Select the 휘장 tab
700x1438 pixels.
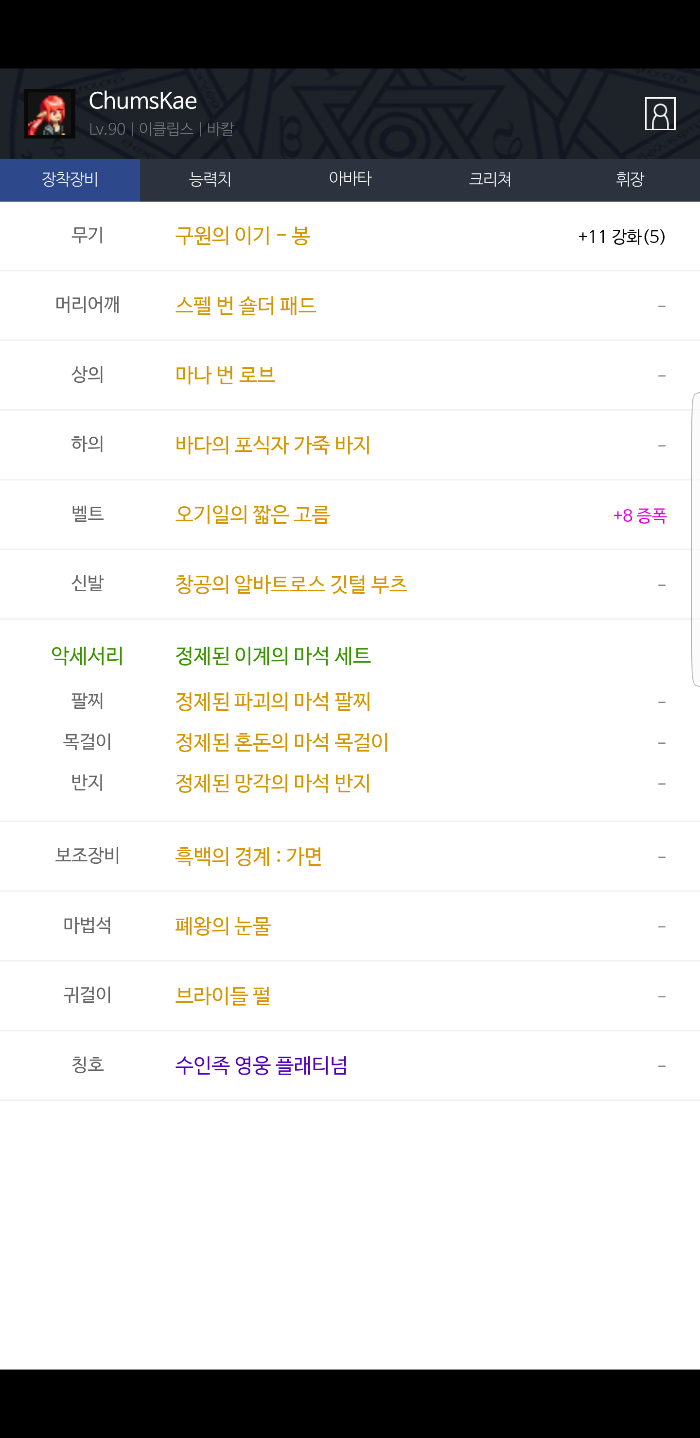pos(630,180)
